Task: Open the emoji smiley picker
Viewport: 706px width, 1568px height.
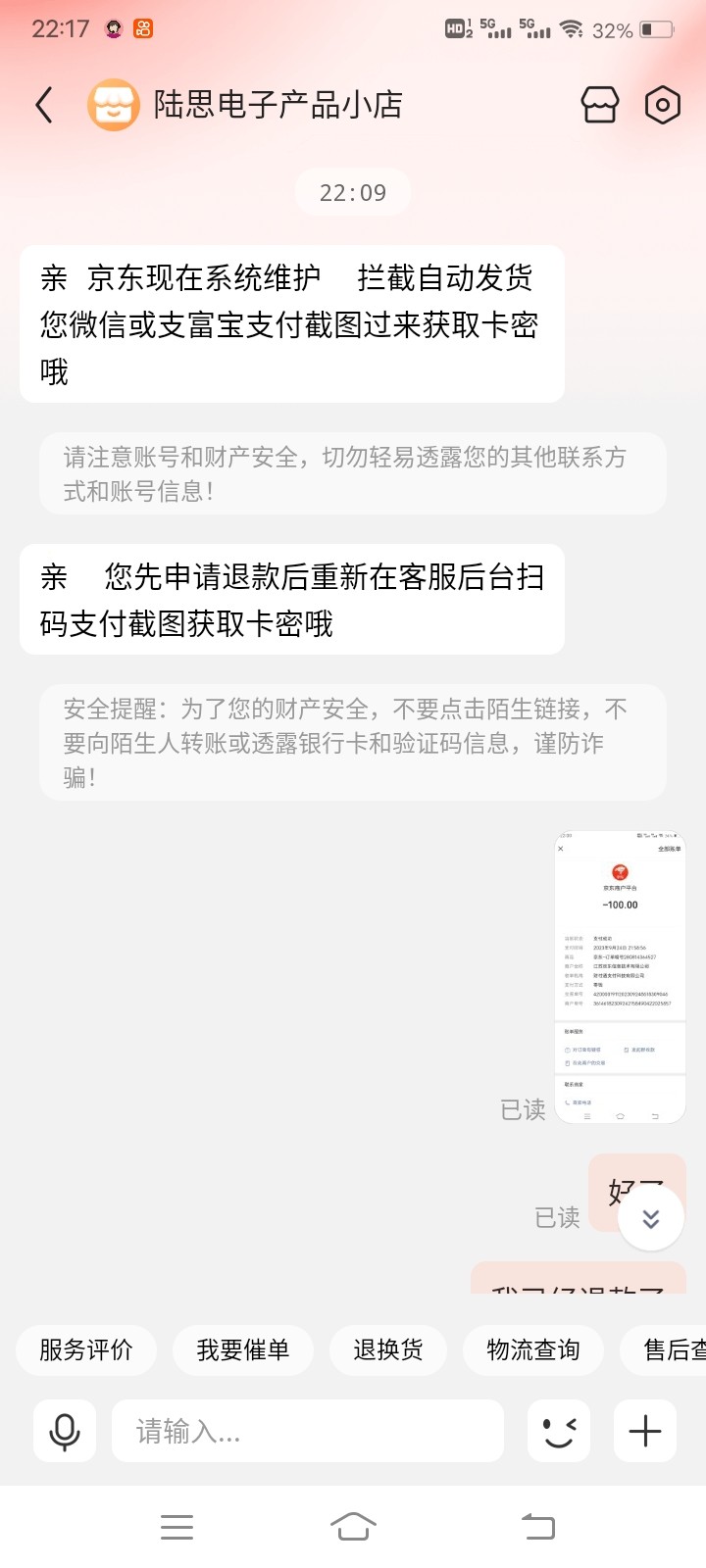Action: tap(558, 1431)
